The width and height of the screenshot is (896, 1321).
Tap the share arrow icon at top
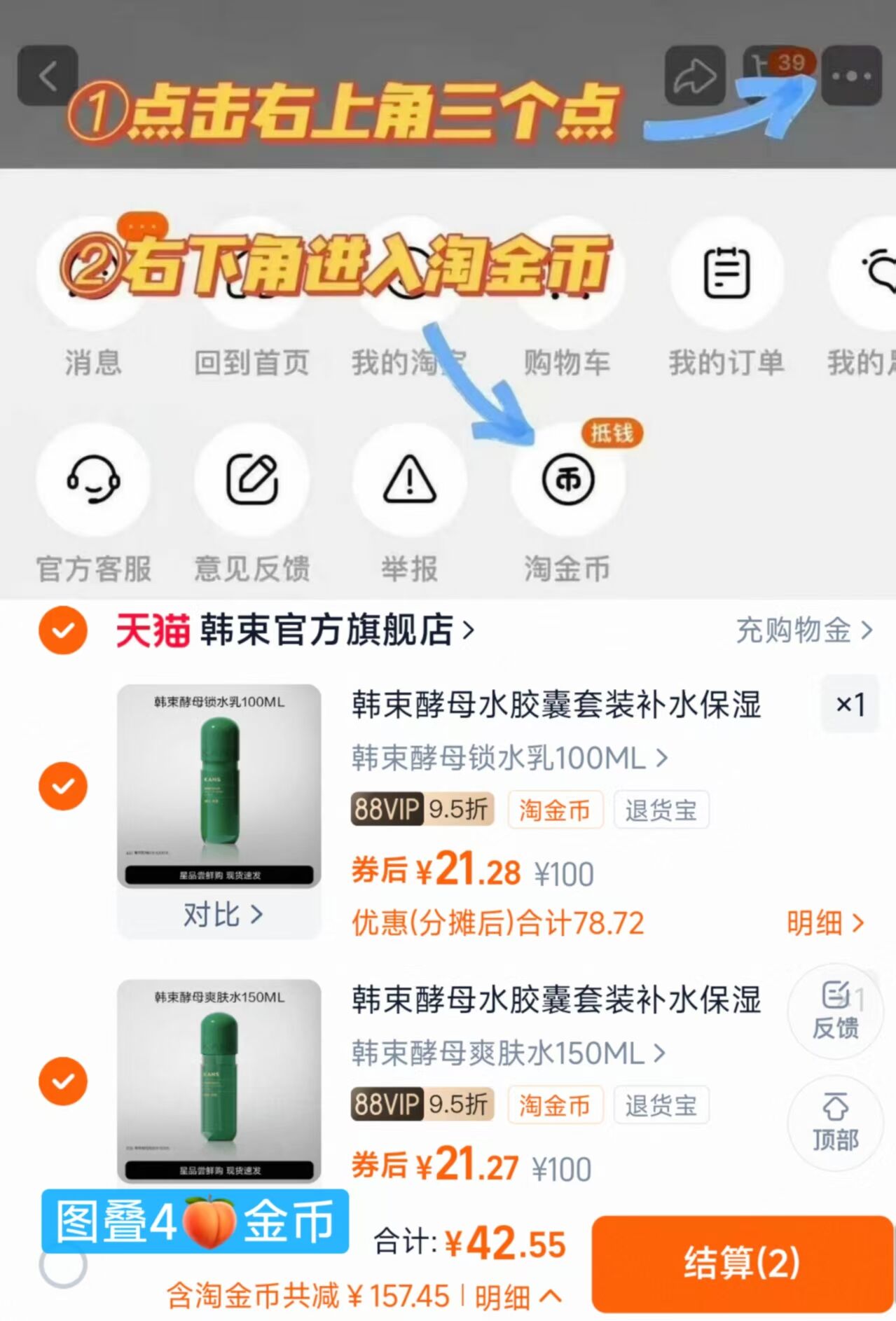[x=694, y=76]
